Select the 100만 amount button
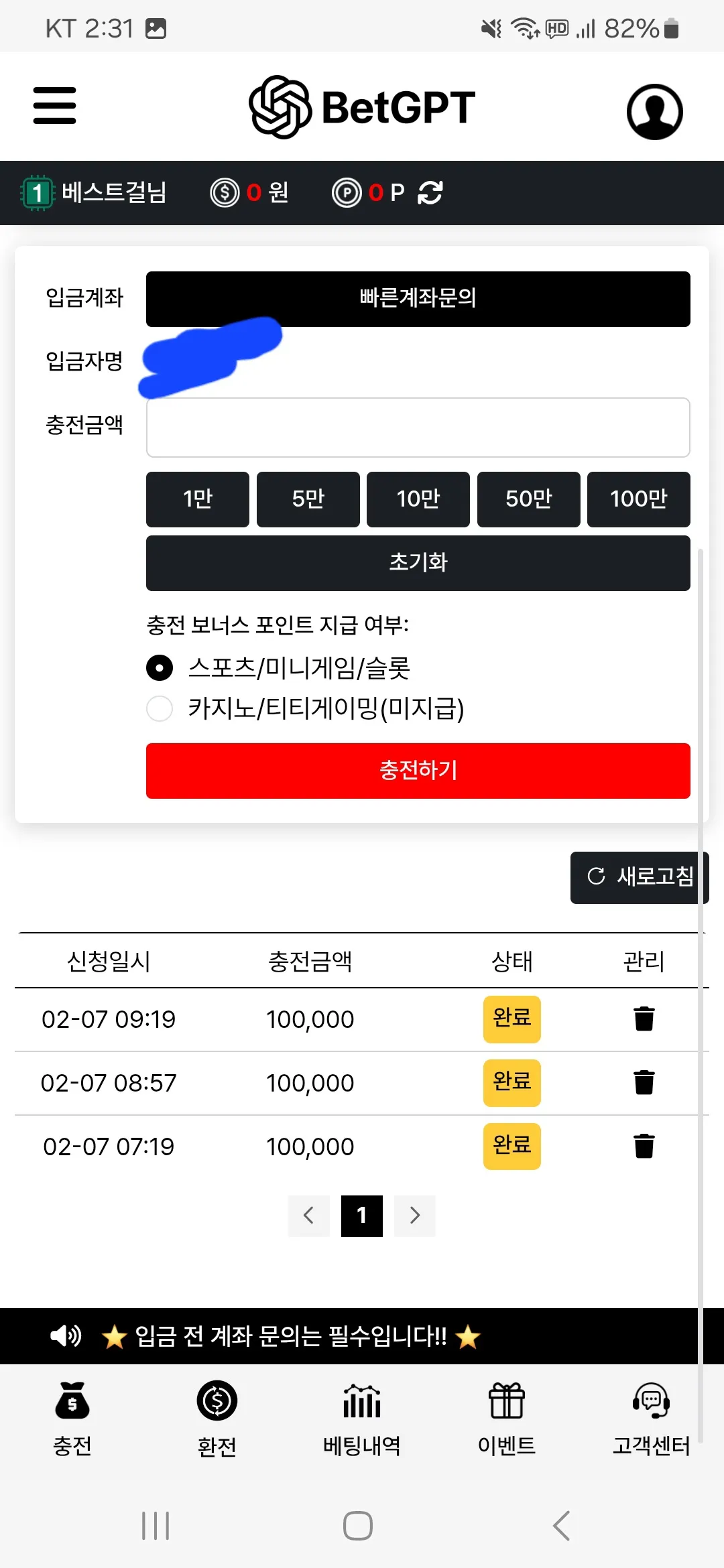724x1568 pixels. click(639, 499)
